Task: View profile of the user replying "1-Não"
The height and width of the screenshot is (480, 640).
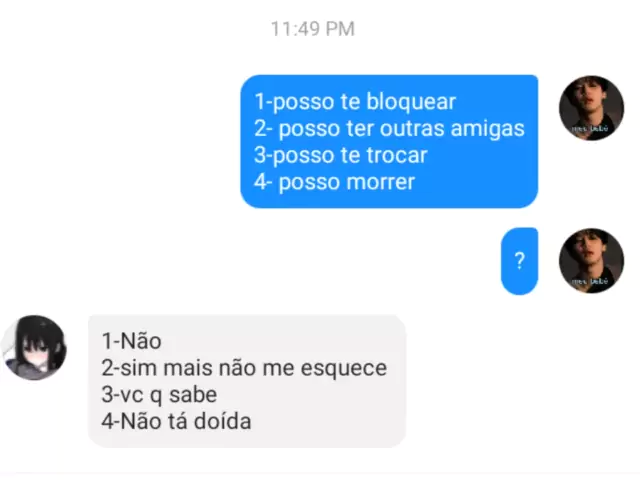Action: (x=35, y=348)
